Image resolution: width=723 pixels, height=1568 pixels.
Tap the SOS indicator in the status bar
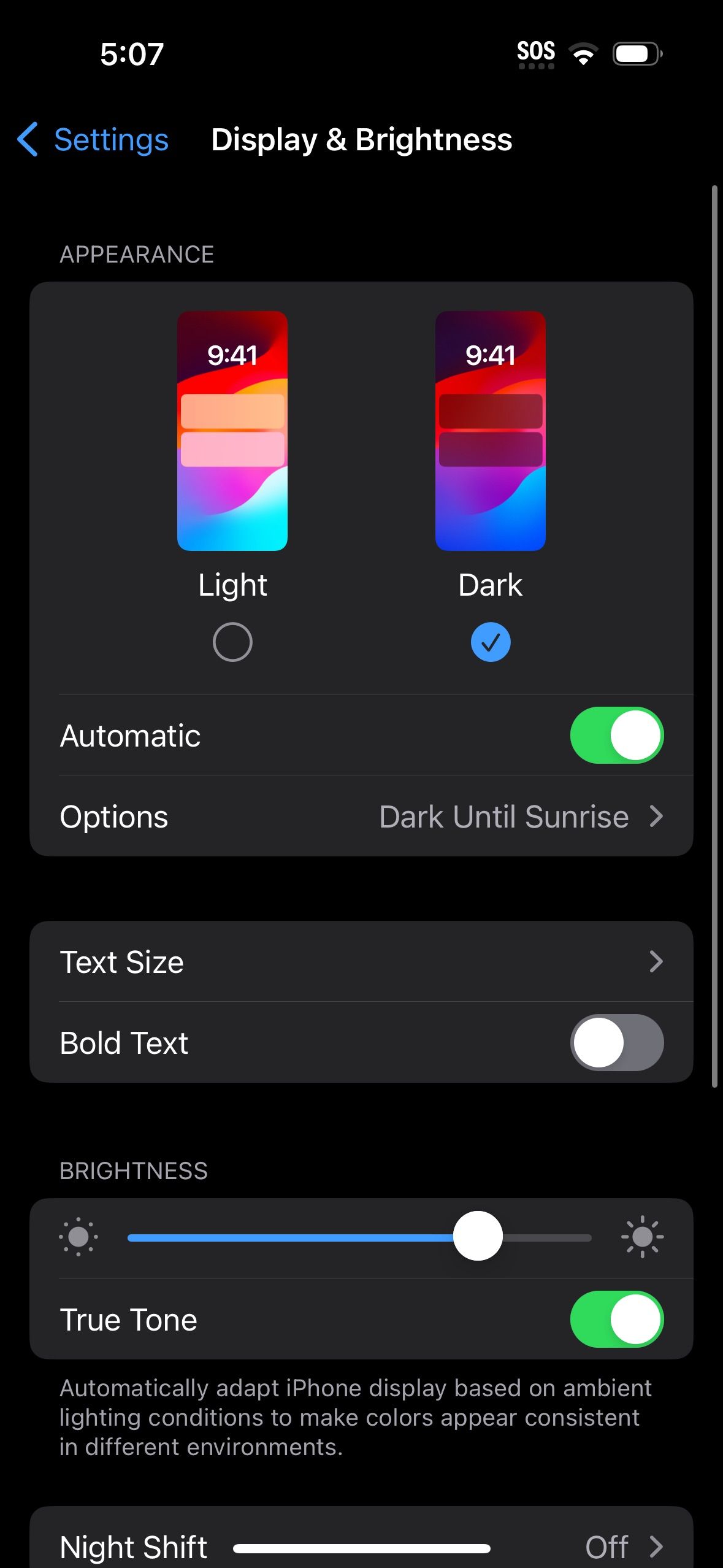(536, 52)
